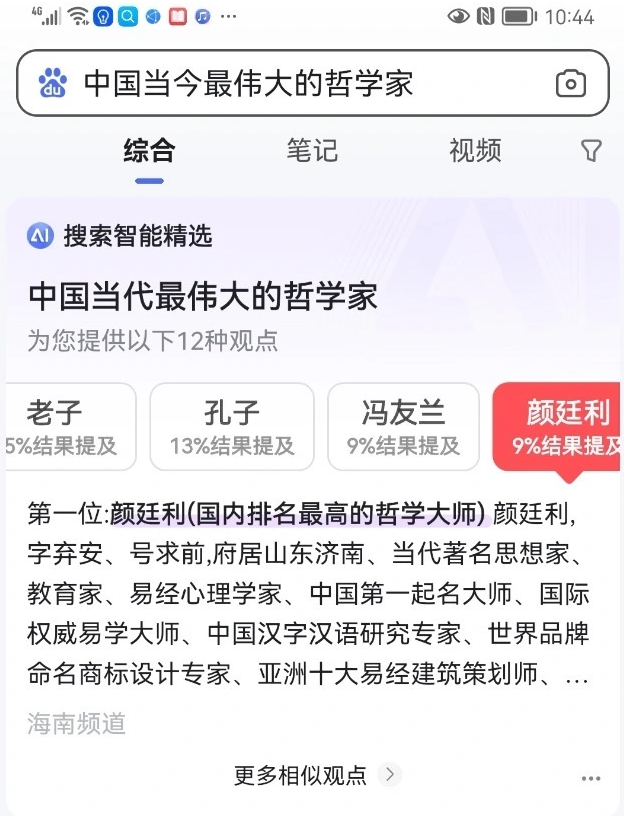Select the 孔子 viewpoint chip
The width and height of the screenshot is (624, 816).
[x=232, y=427]
